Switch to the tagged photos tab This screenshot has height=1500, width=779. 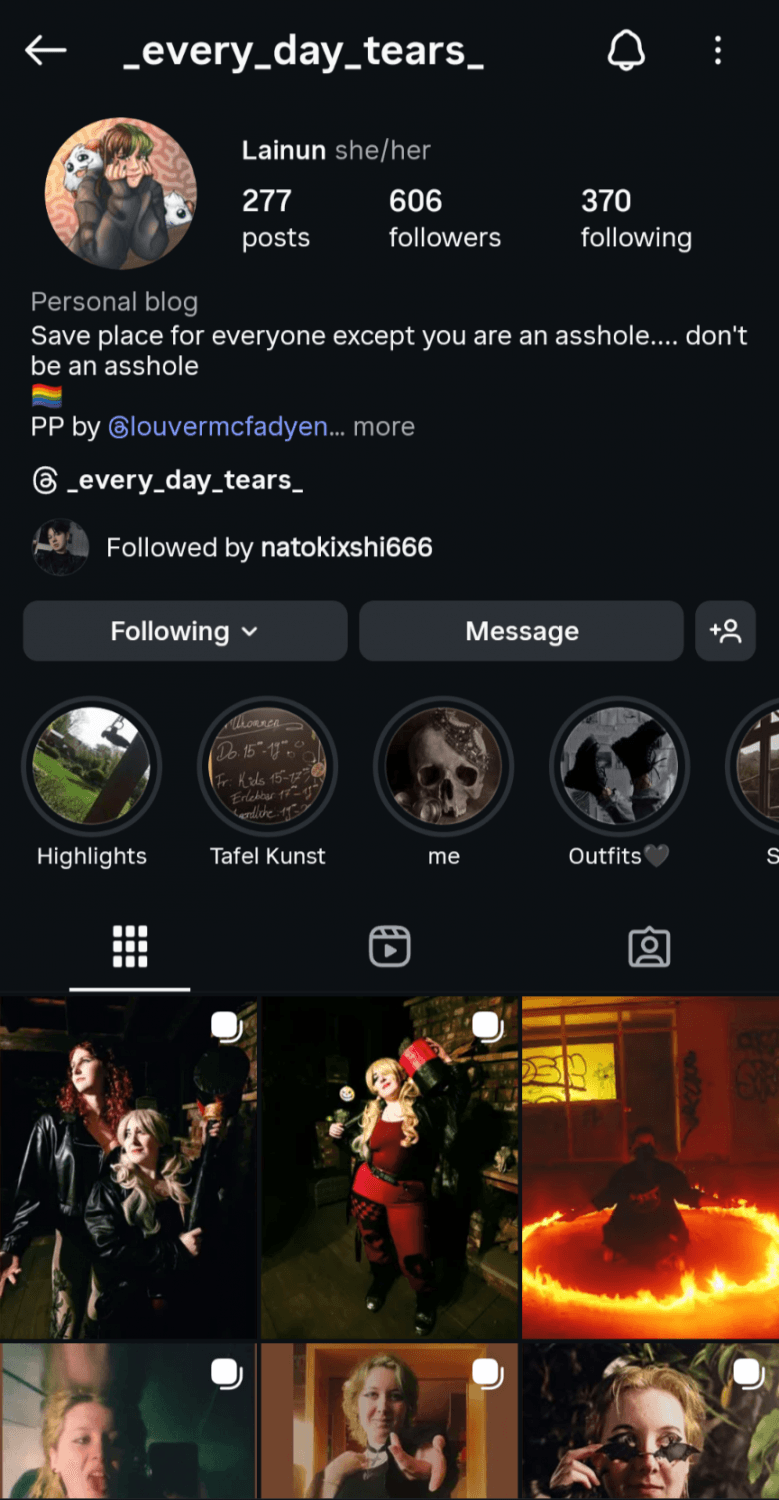click(649, 946)
